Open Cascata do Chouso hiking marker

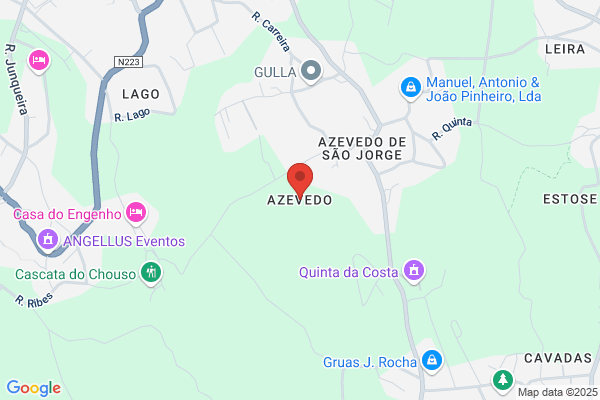pyautogui.click(x=151, y=274)
